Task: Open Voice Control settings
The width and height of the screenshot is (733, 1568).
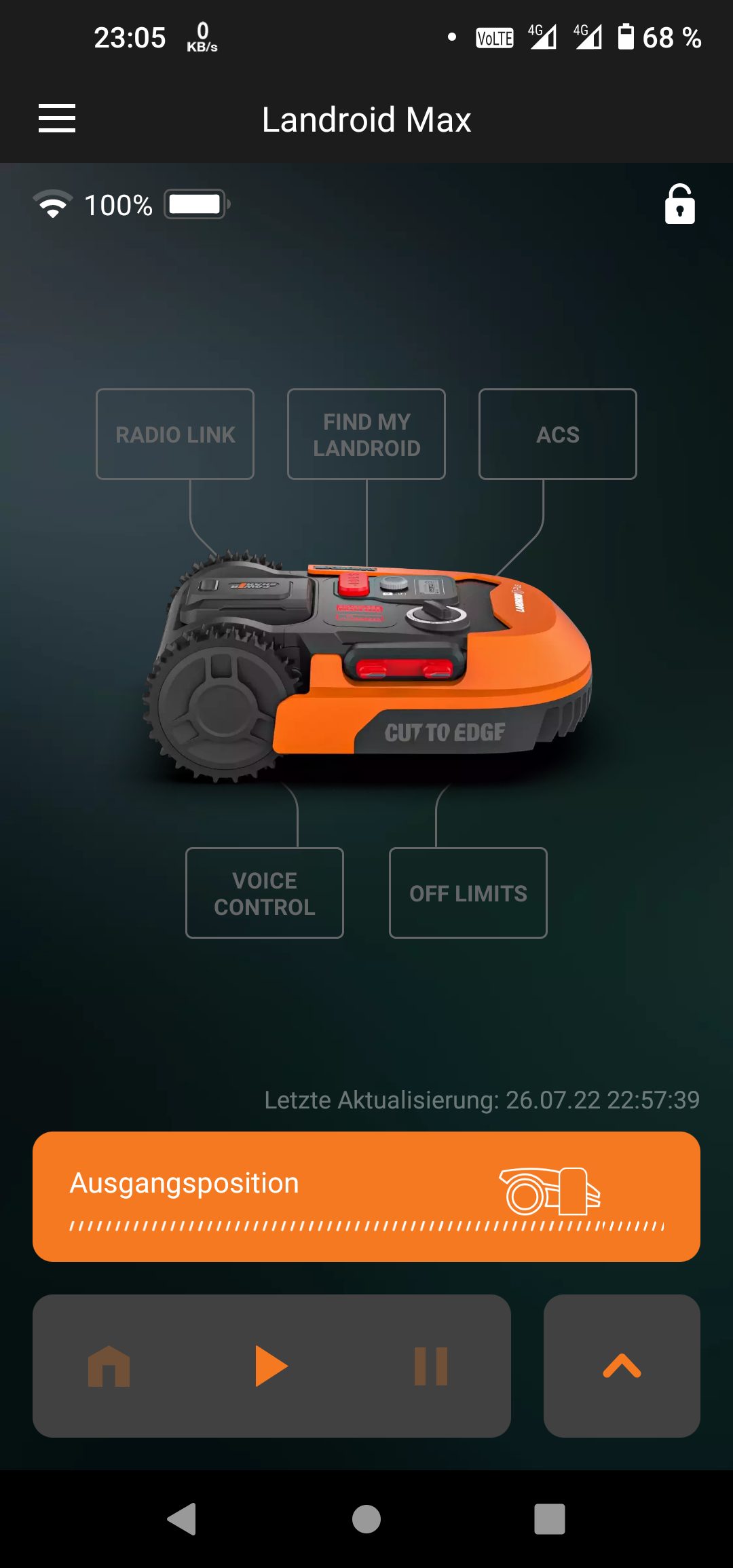Action: 265,893
